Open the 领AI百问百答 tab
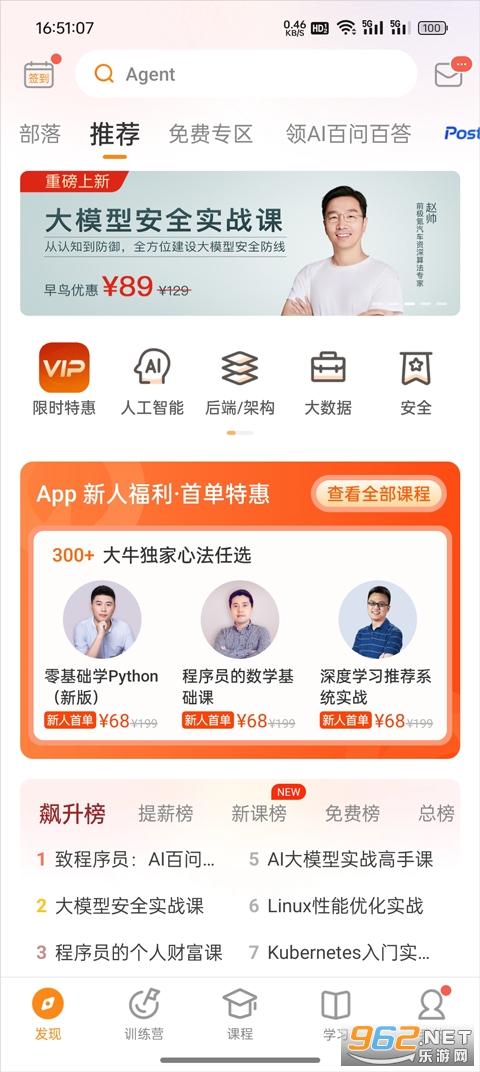Screen dimensions: 480x1072 click(349, 134)
